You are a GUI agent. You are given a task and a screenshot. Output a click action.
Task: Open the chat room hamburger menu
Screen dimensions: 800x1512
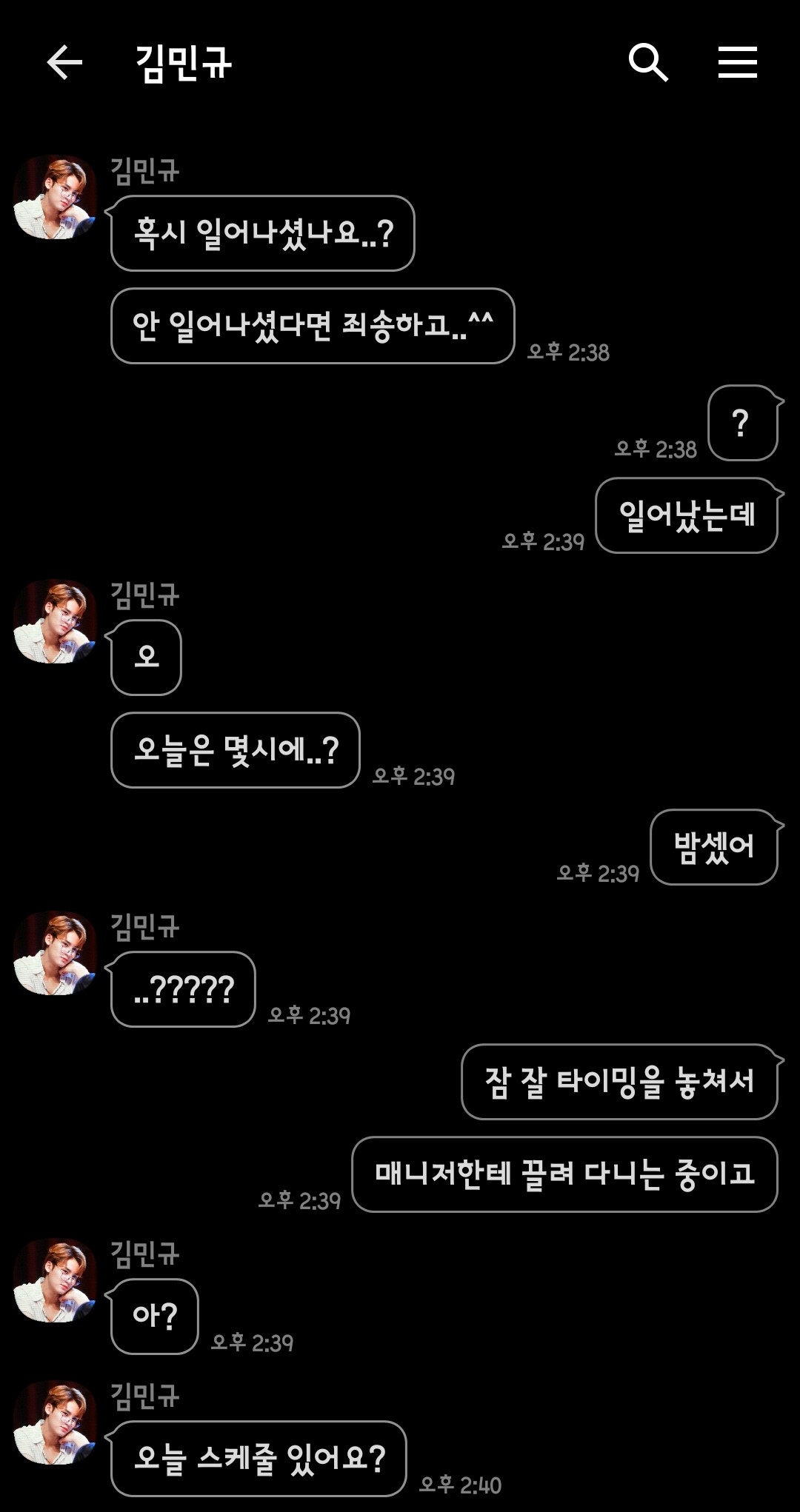[x=737, y=62]
